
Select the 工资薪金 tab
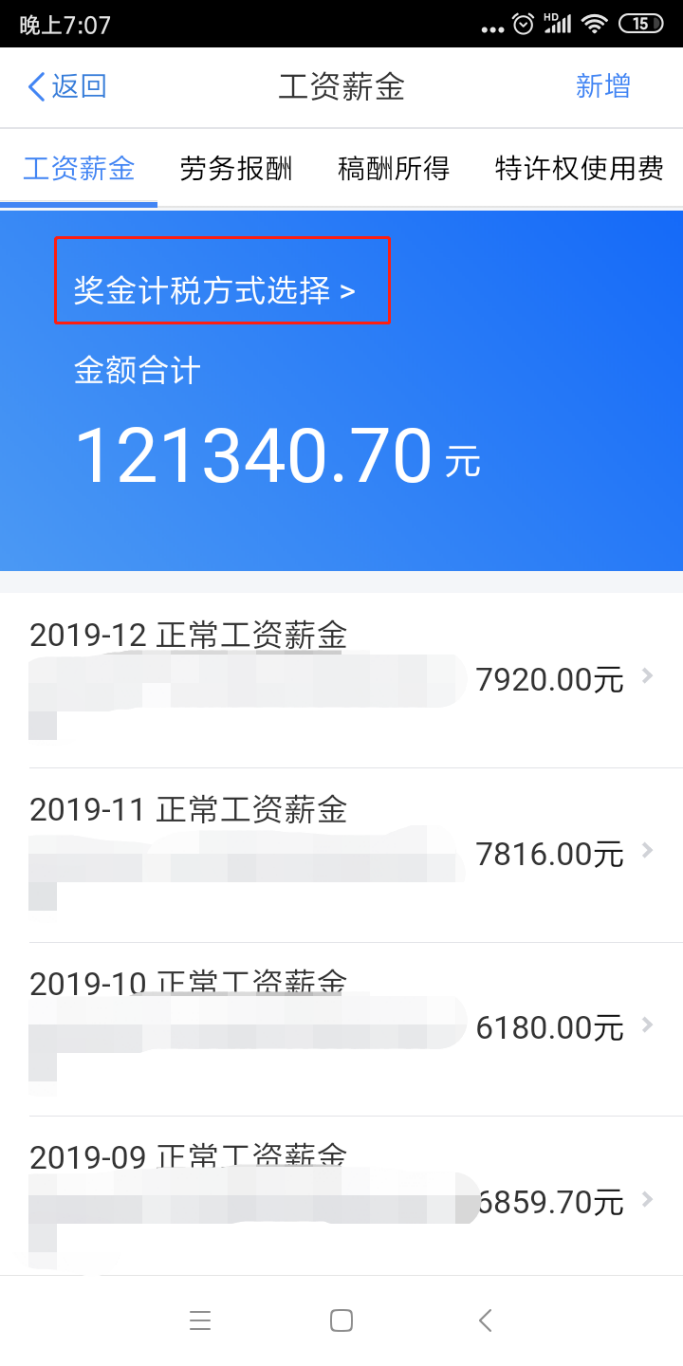point(79,168)
